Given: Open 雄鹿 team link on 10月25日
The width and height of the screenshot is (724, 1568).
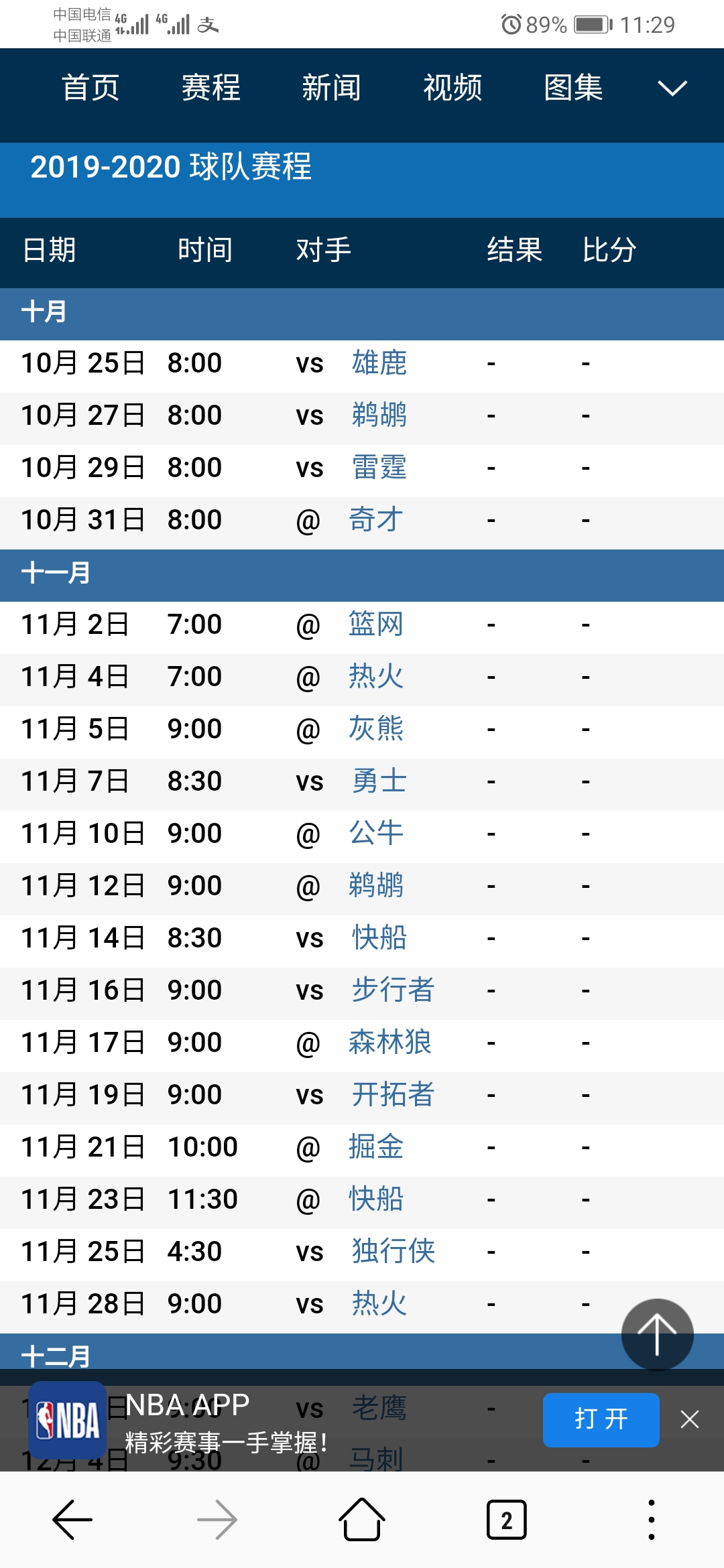Looking at the screenshot, I should pos(379,363).
